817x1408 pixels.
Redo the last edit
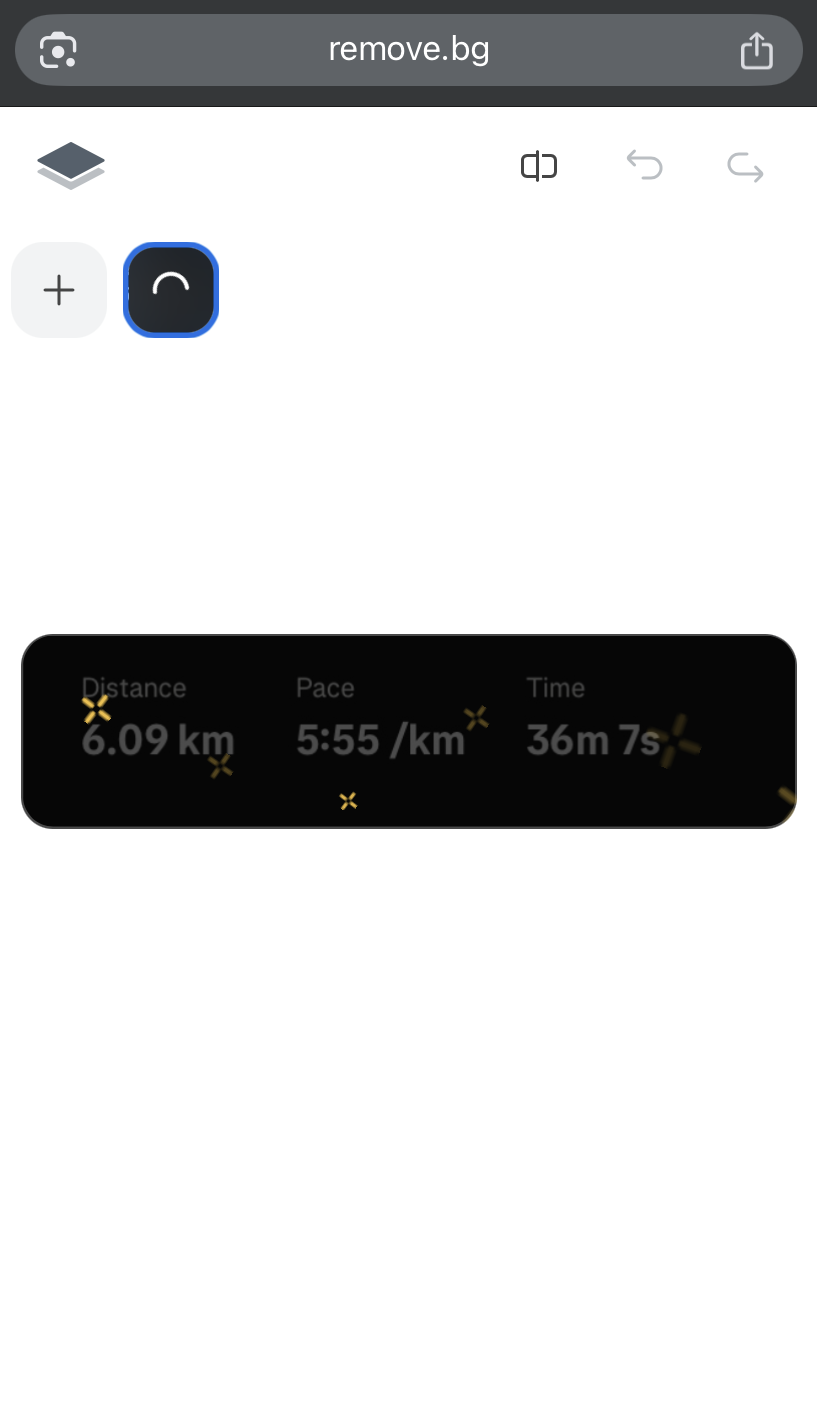745,166
